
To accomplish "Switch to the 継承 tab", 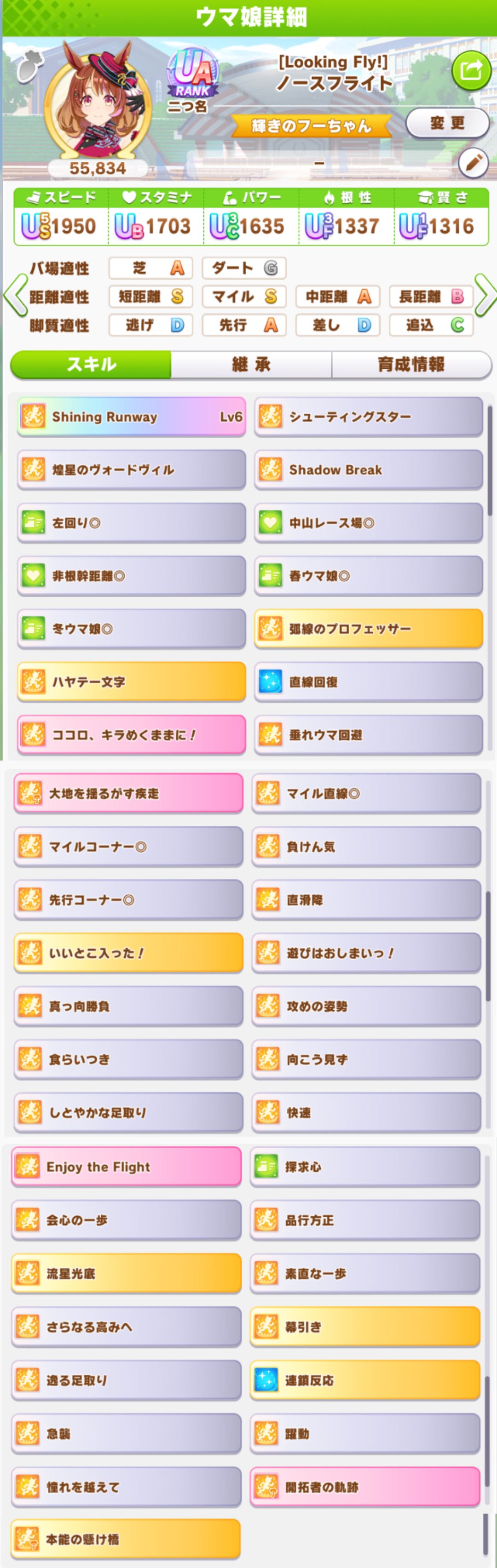I will click(x=251, y=365).
